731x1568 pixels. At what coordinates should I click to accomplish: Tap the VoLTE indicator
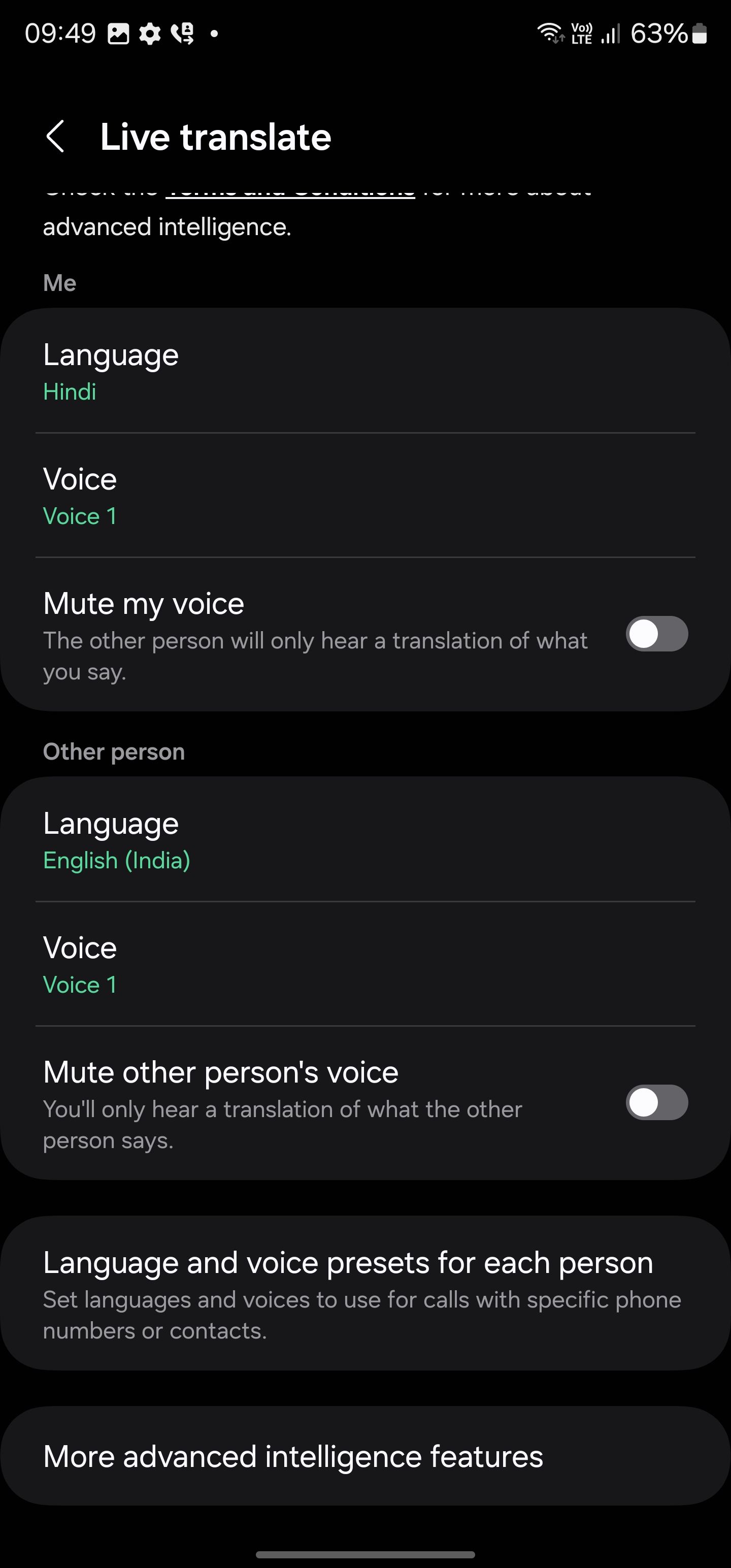pyautogui.click(x=582, y=33)
